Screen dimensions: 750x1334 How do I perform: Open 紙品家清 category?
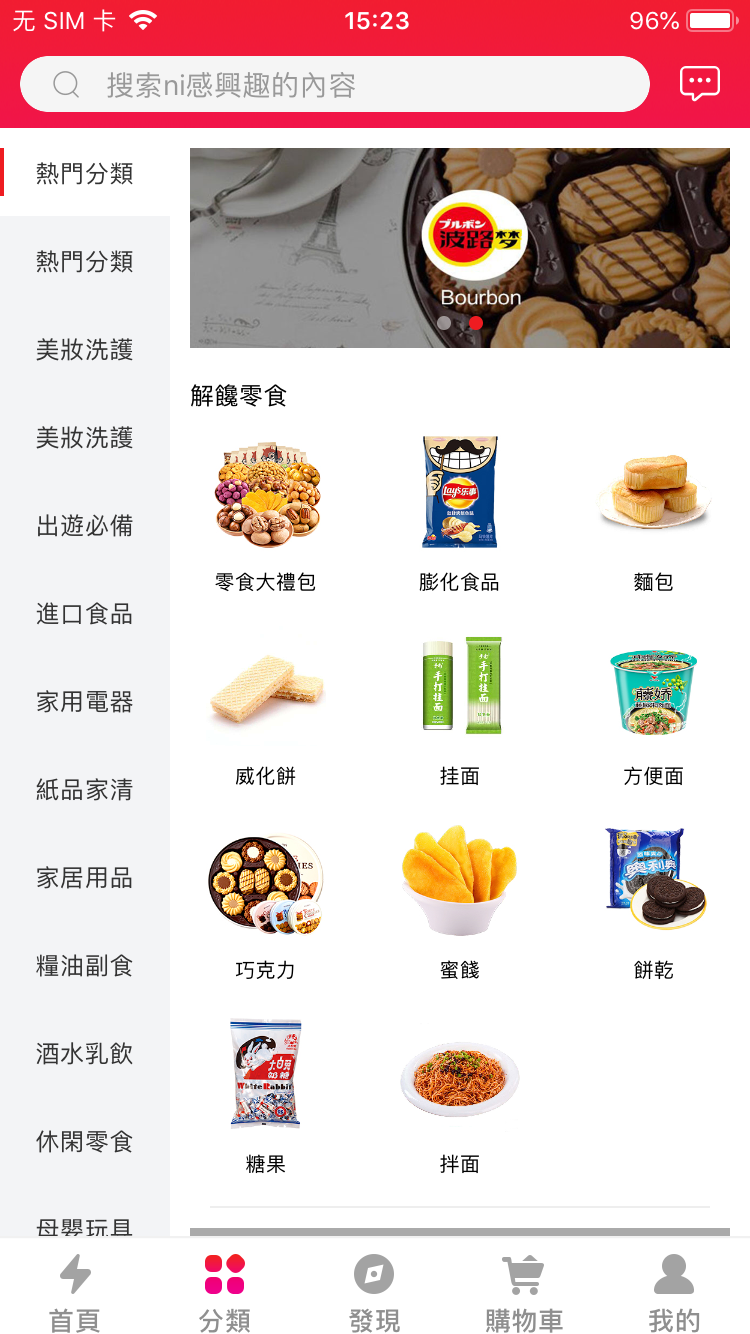85,790
